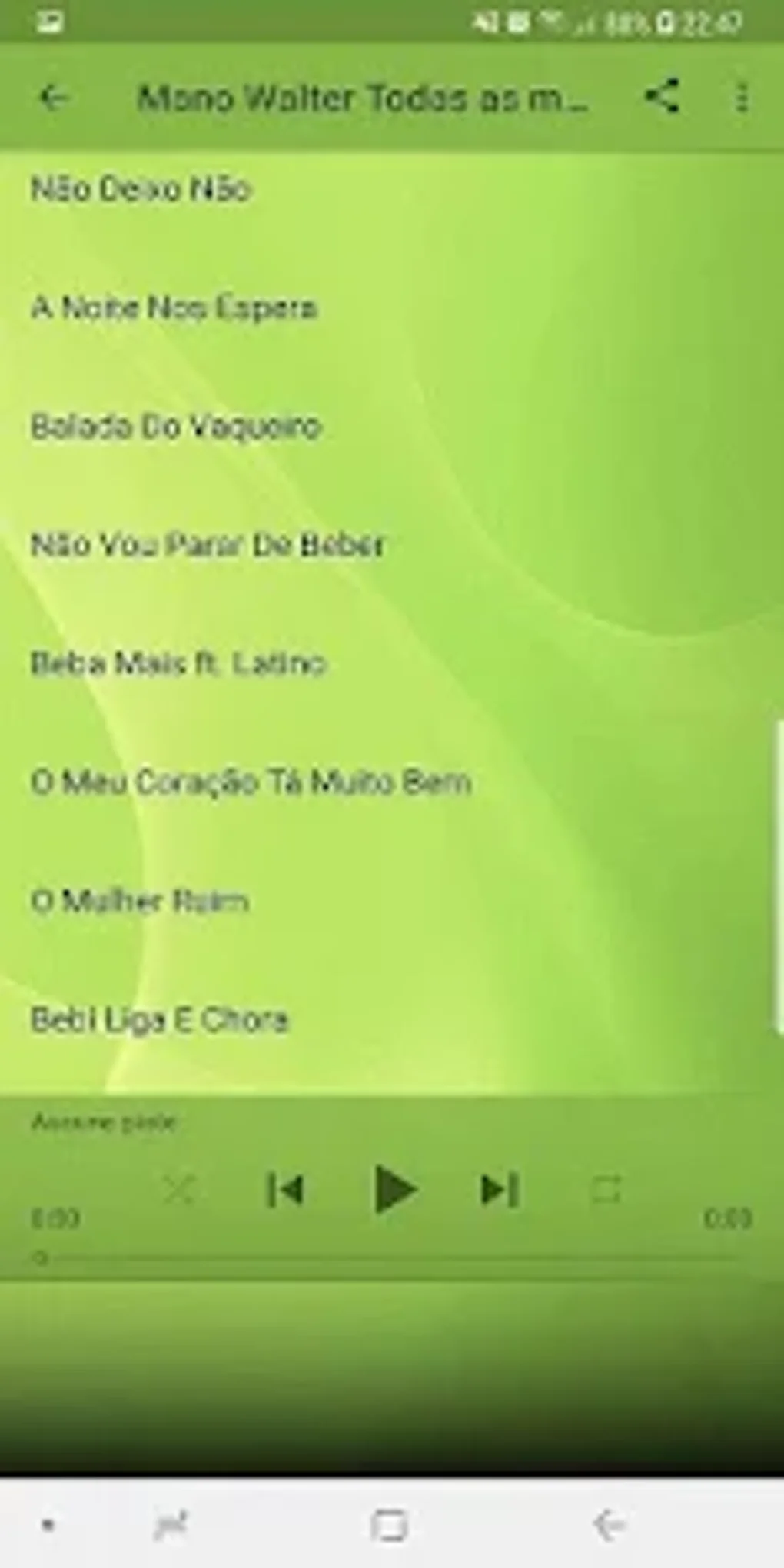
Task: Skip to the next track
Action: point(500,1190)
